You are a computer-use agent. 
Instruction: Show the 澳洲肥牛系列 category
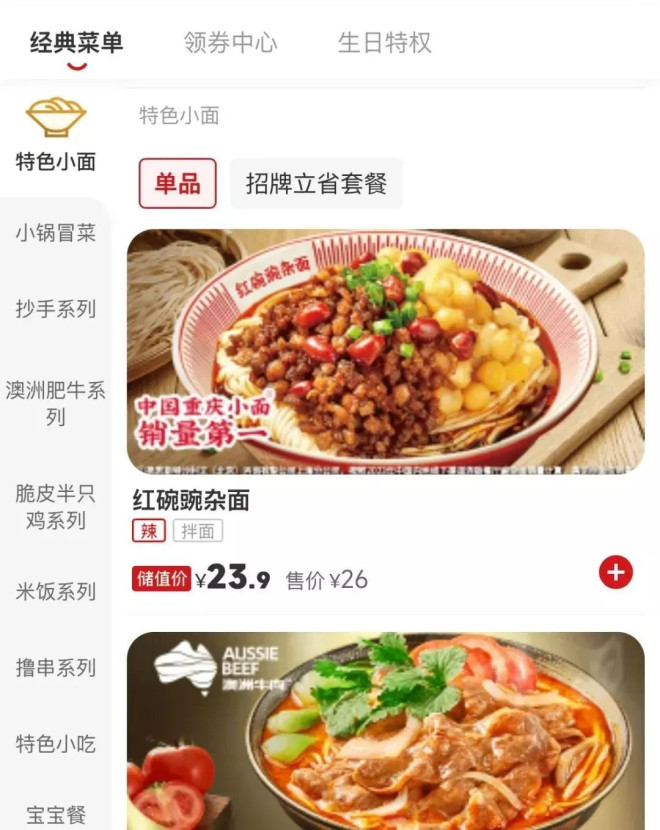pyautogui.click(x=56, y=403)
